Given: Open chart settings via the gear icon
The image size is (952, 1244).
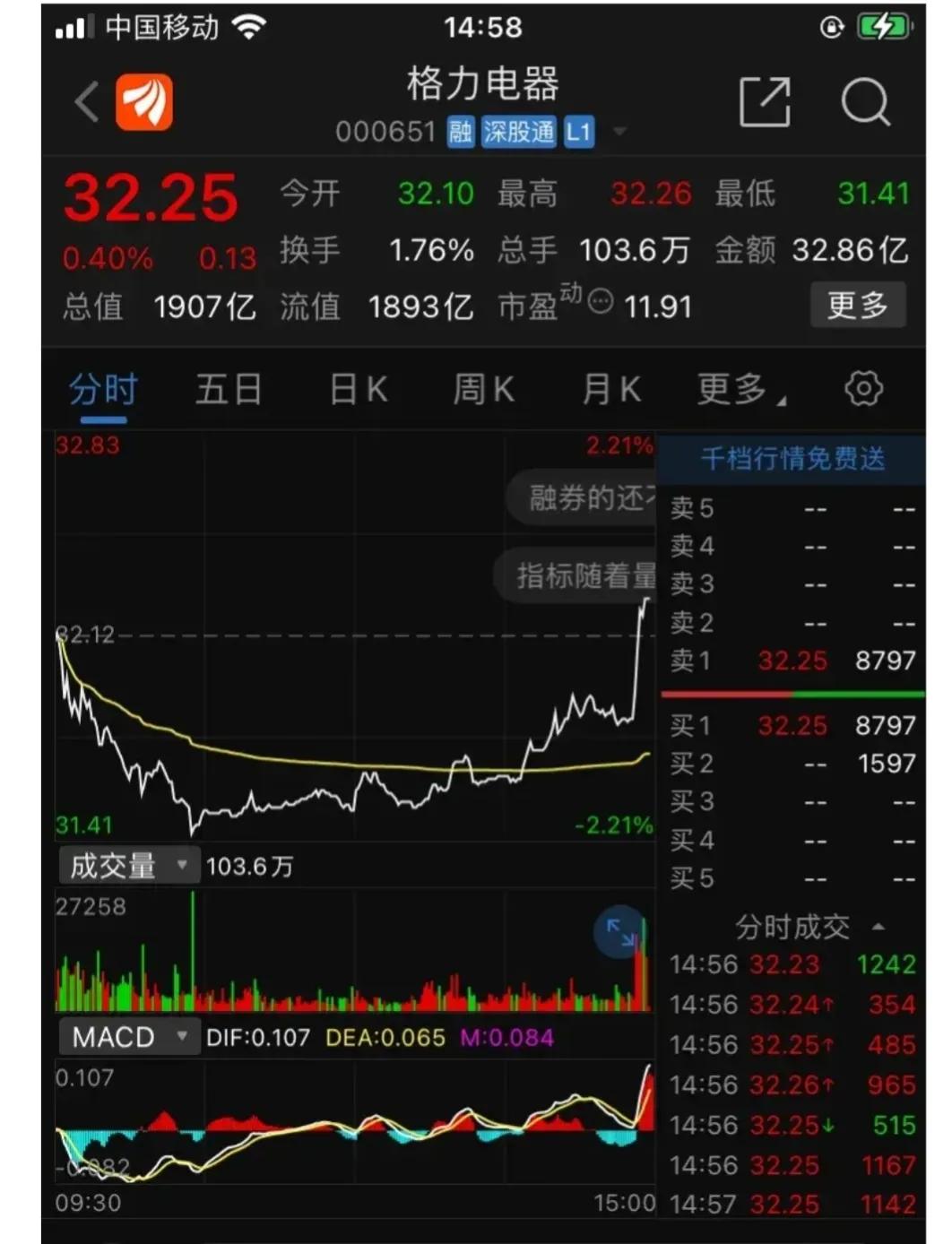Looking at the screenshot, I should click(x=863, y=388).
